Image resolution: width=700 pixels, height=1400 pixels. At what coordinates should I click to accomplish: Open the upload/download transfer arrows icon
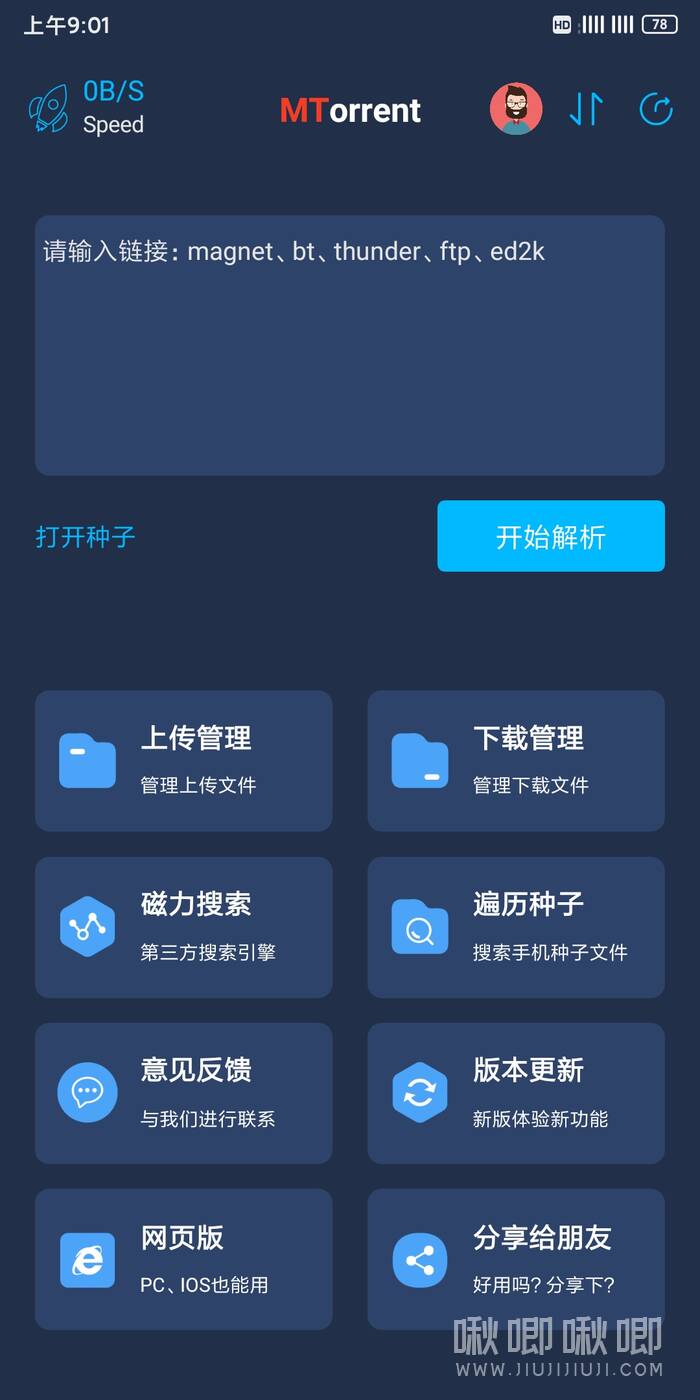tap(586, 109)
